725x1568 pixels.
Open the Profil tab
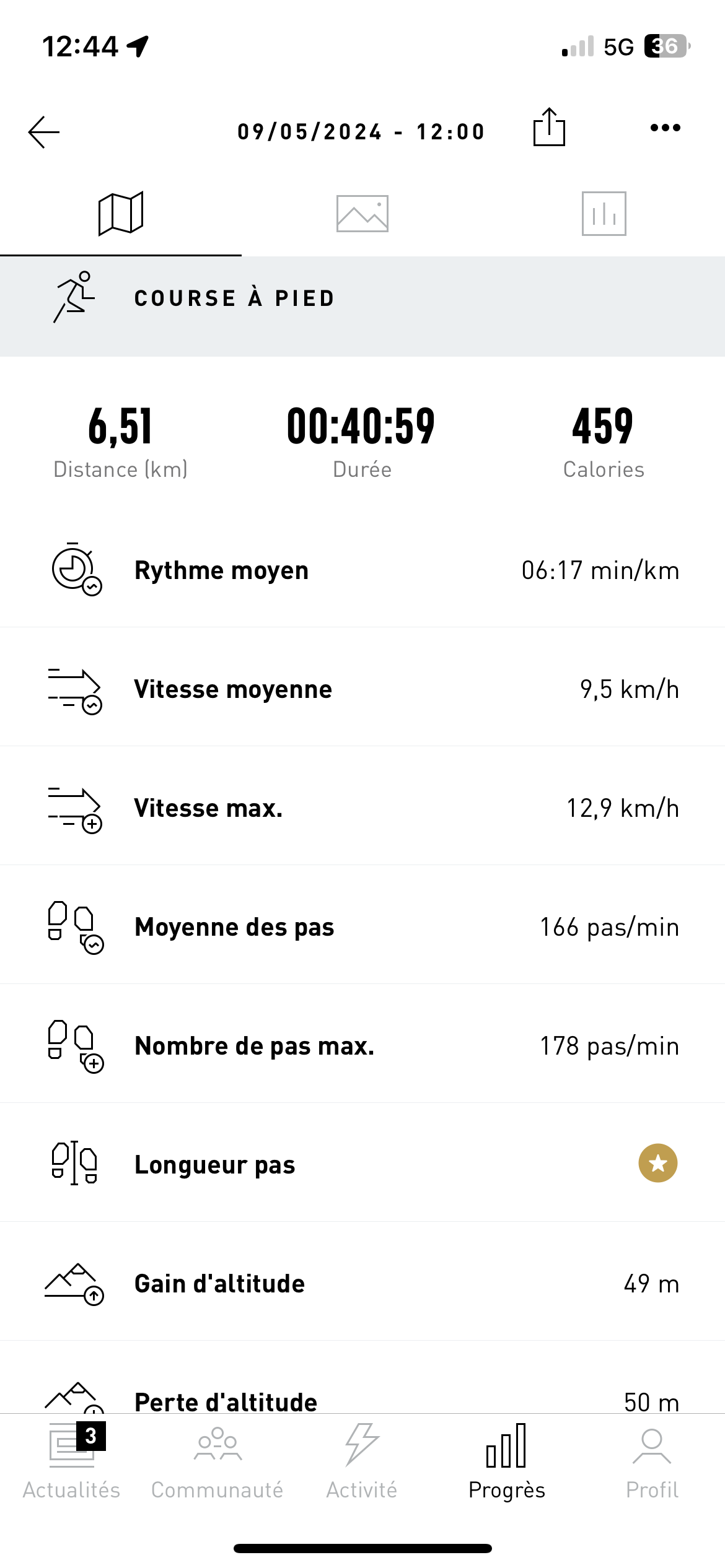[652, 1461]
